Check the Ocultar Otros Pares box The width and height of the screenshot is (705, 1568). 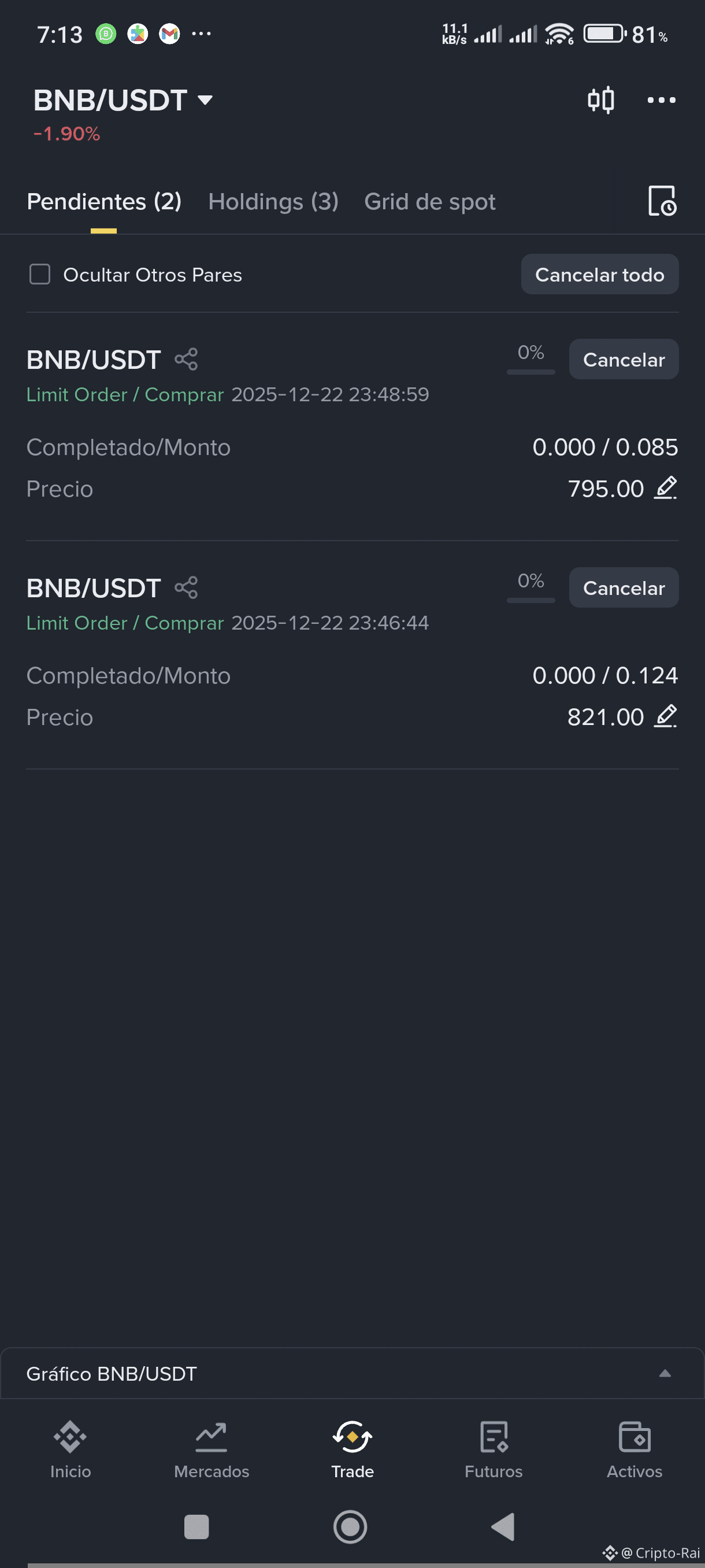coord(40,275)
